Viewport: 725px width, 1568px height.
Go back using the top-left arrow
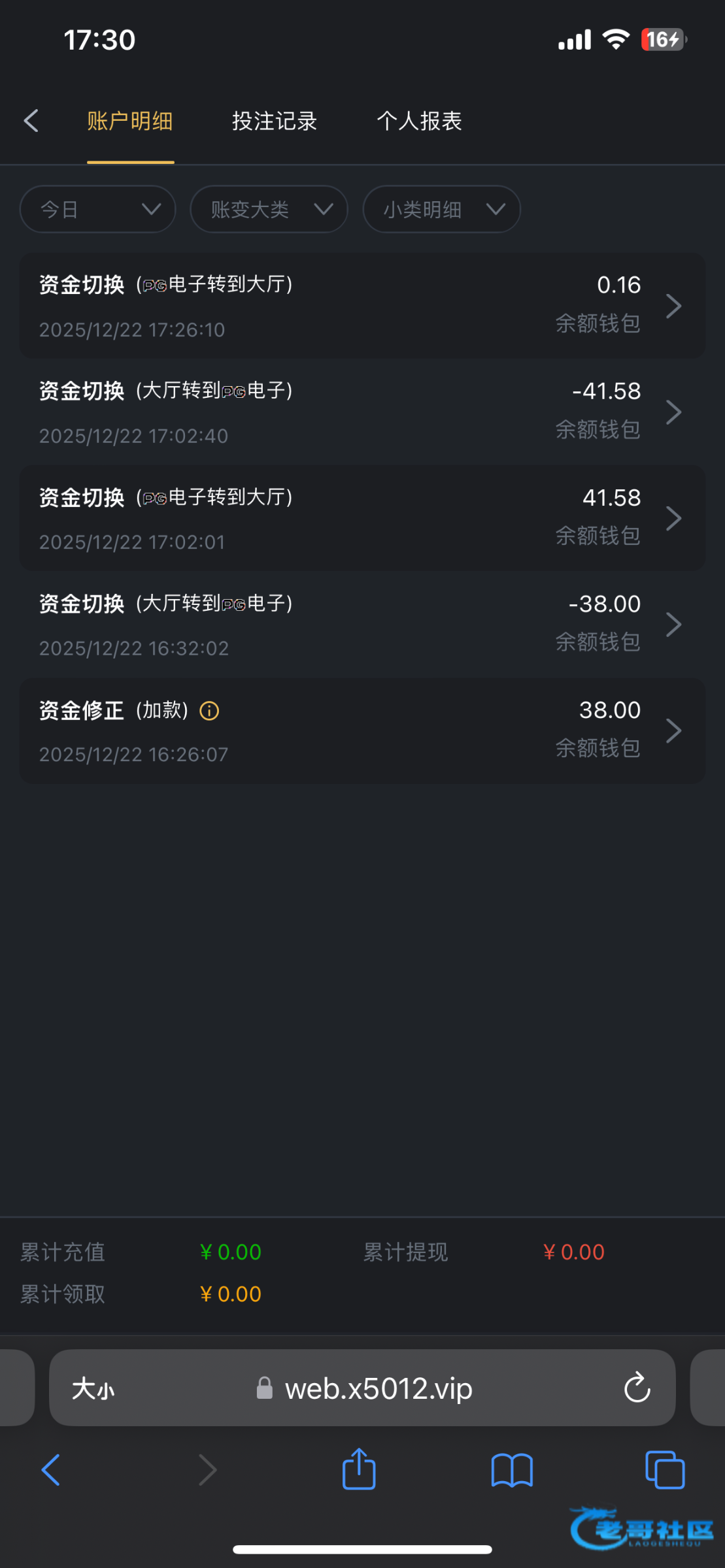click(31, 121)
